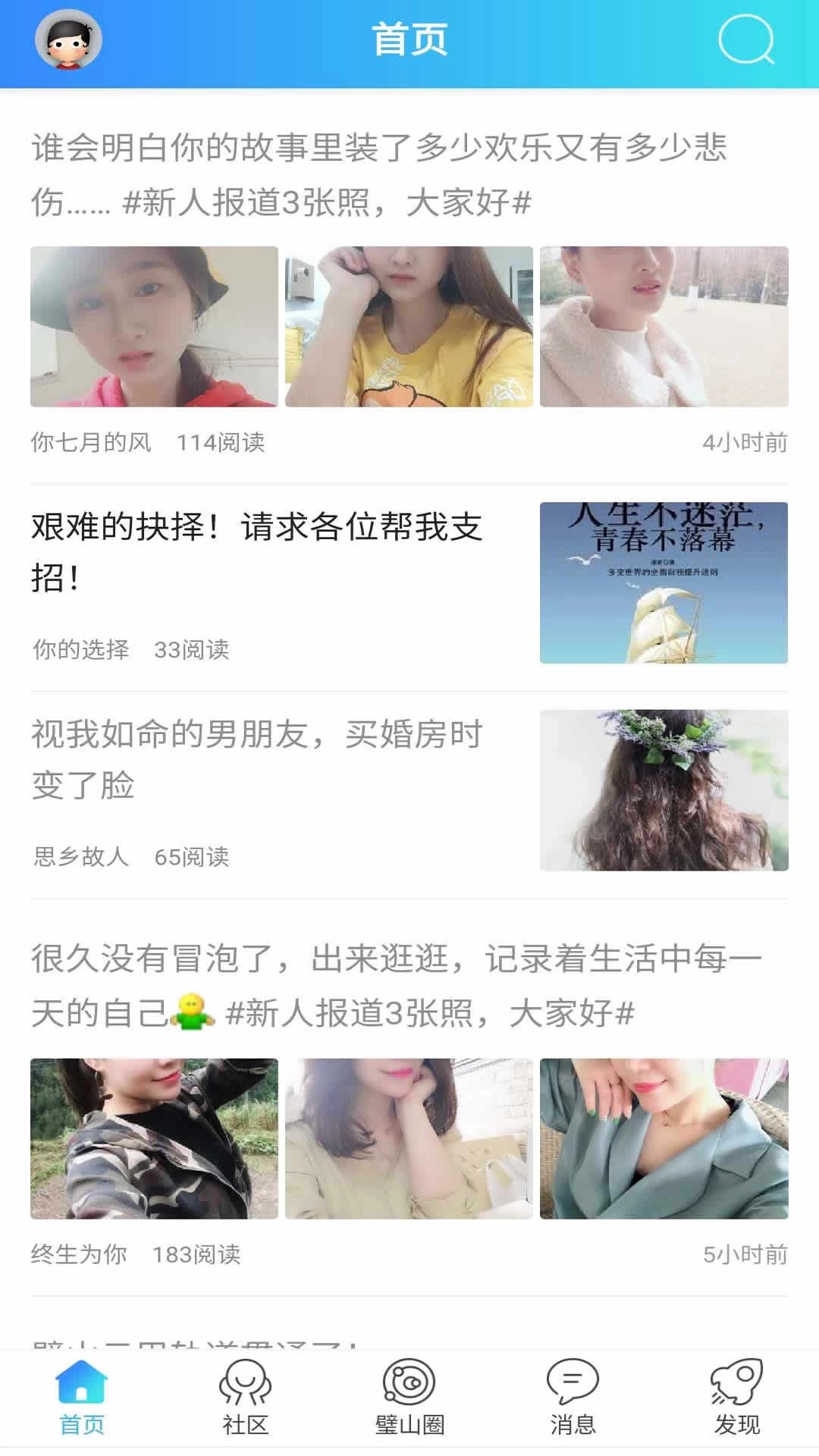Open the flower crown photo thumbnail
The width and height of the screenshot is (819, 1456).
pos(664,790)
